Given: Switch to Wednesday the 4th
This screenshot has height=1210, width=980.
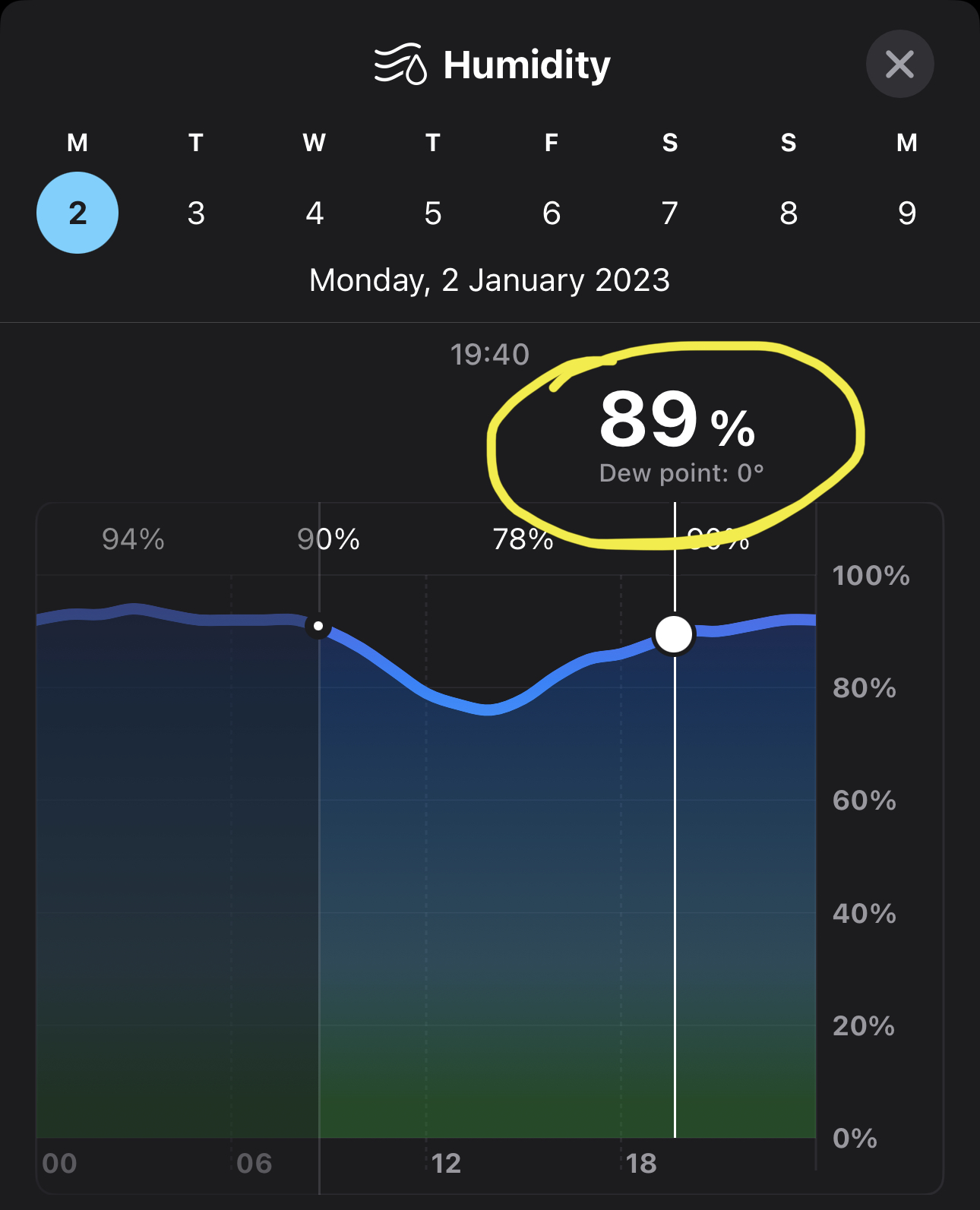Looking at the screenshot, I should (315, 213).
